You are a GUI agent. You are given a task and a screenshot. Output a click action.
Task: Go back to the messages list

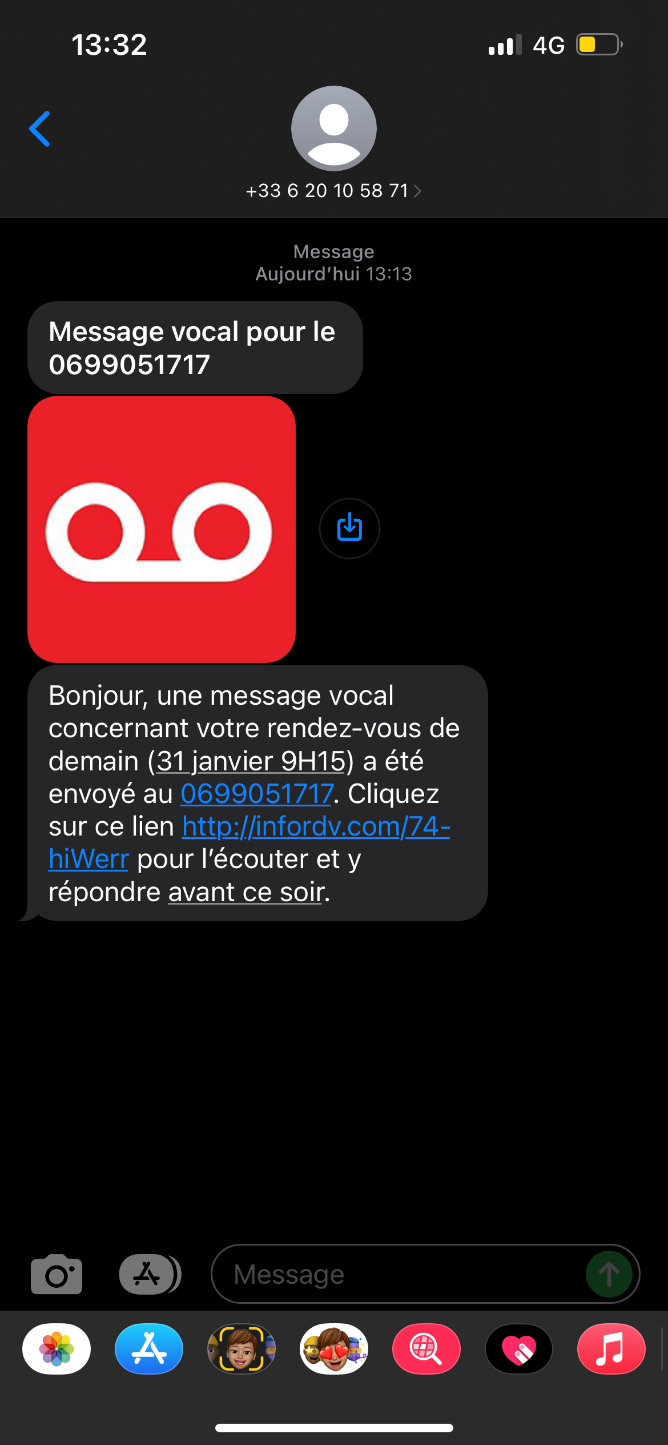[40, 129]
